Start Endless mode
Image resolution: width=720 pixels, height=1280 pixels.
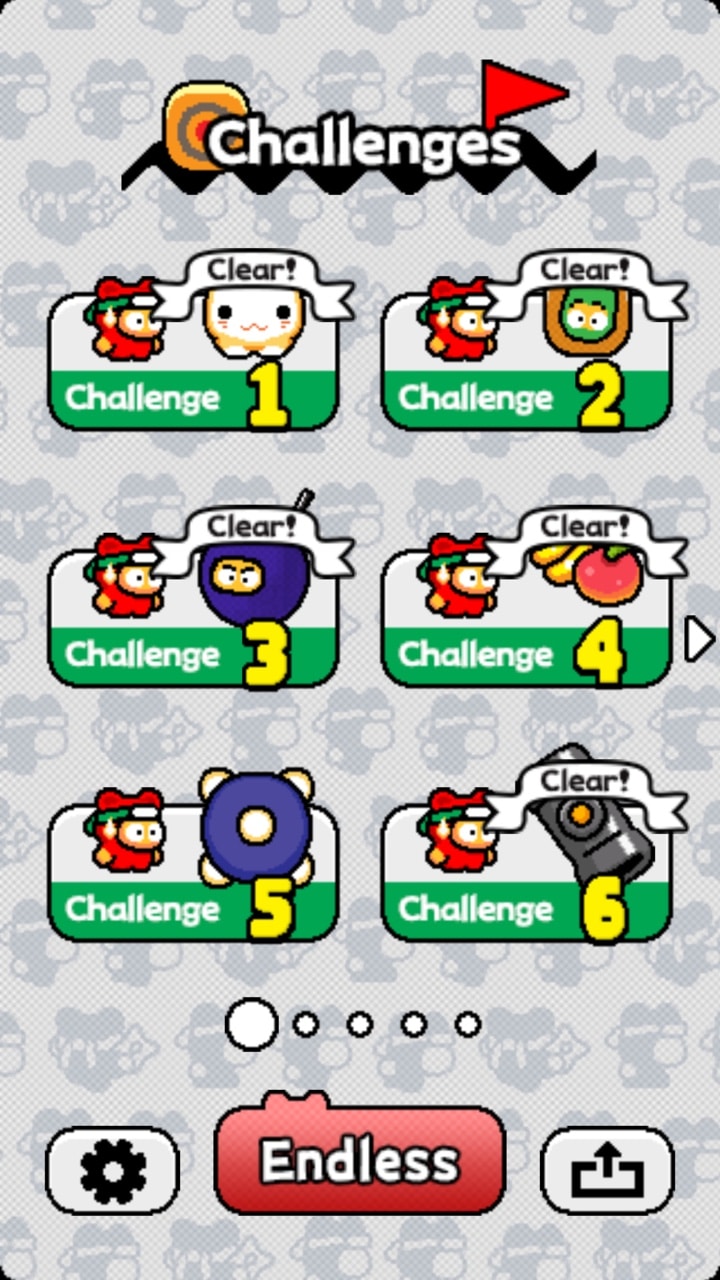(x=360, y=1158)
